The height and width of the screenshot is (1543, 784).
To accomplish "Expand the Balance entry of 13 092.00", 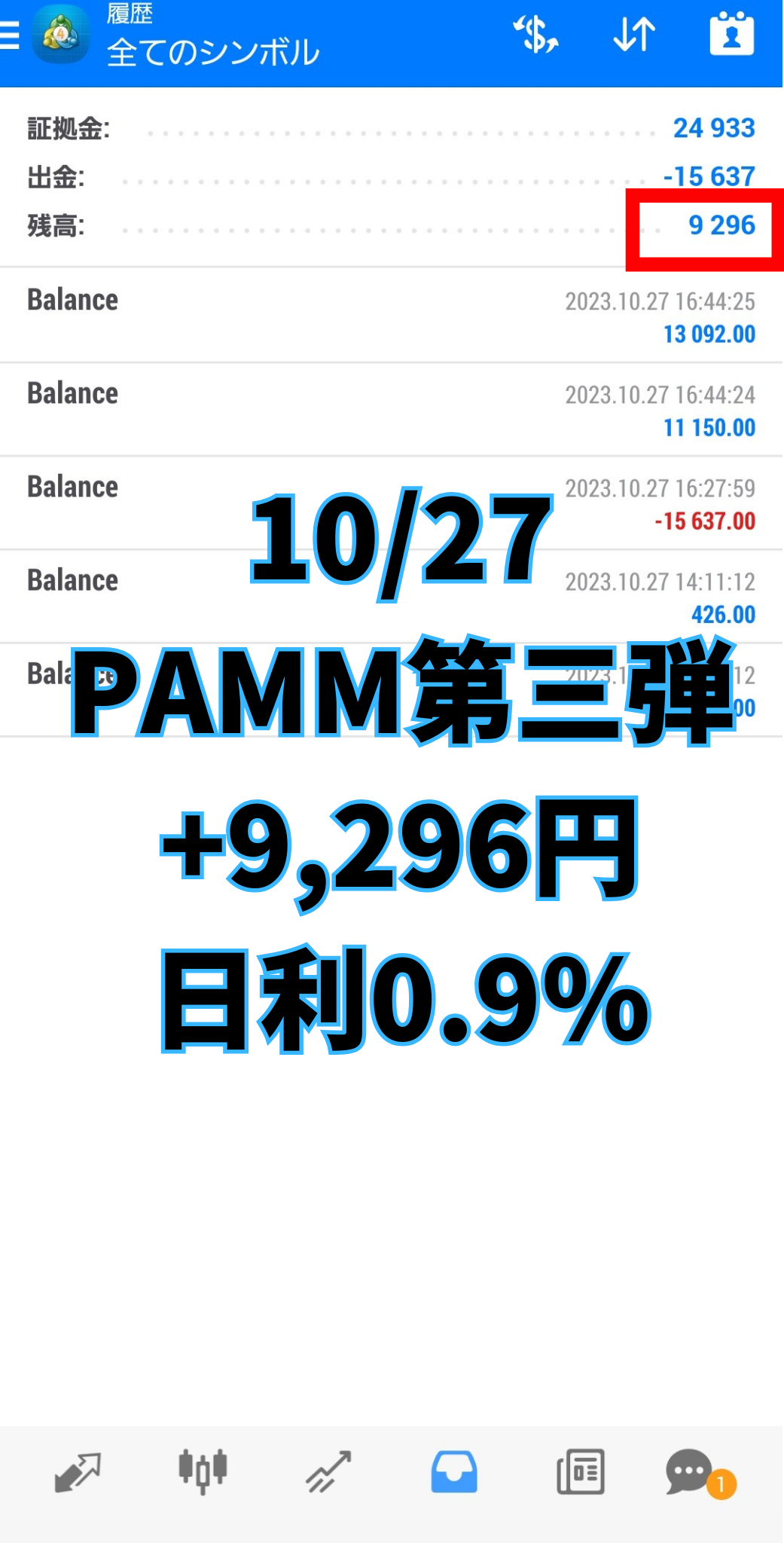I will (391, 316).
